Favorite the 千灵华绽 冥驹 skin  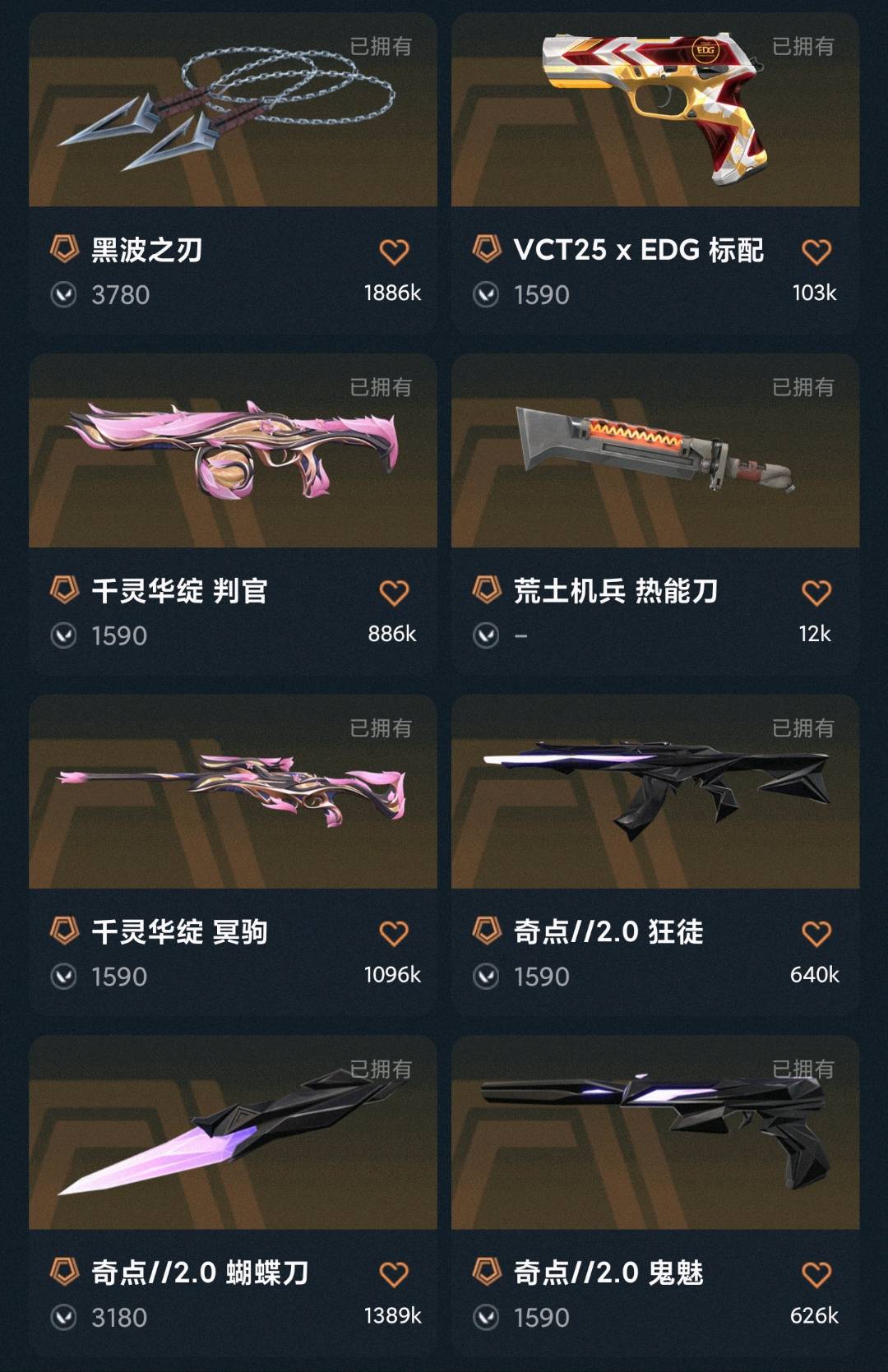point(394,934)
